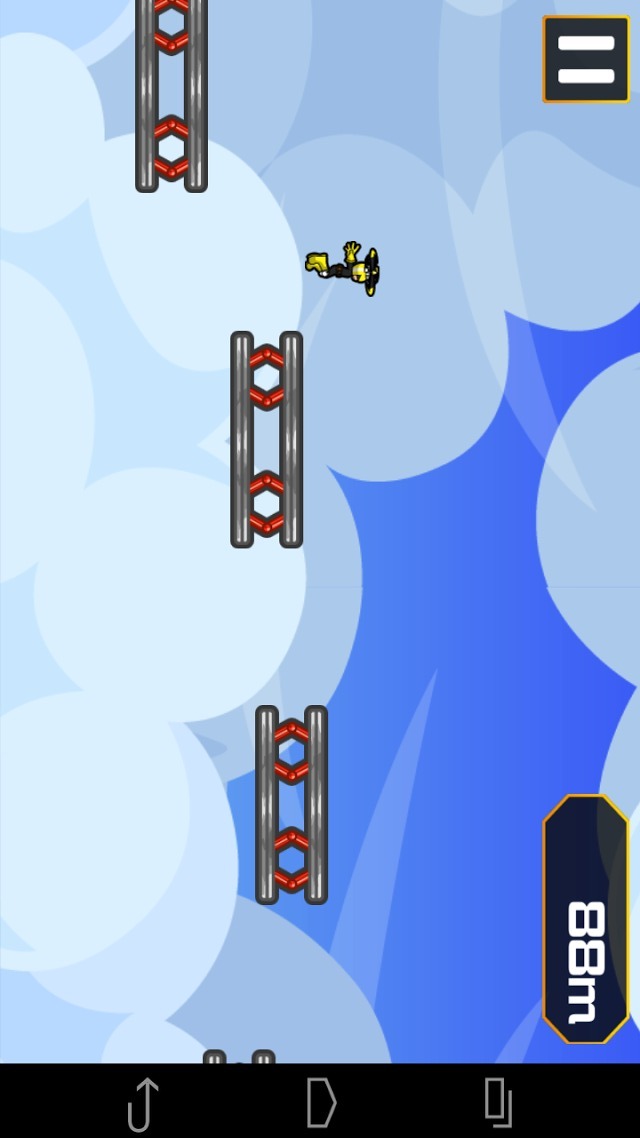Return to the home screen

click(321, 1102)
